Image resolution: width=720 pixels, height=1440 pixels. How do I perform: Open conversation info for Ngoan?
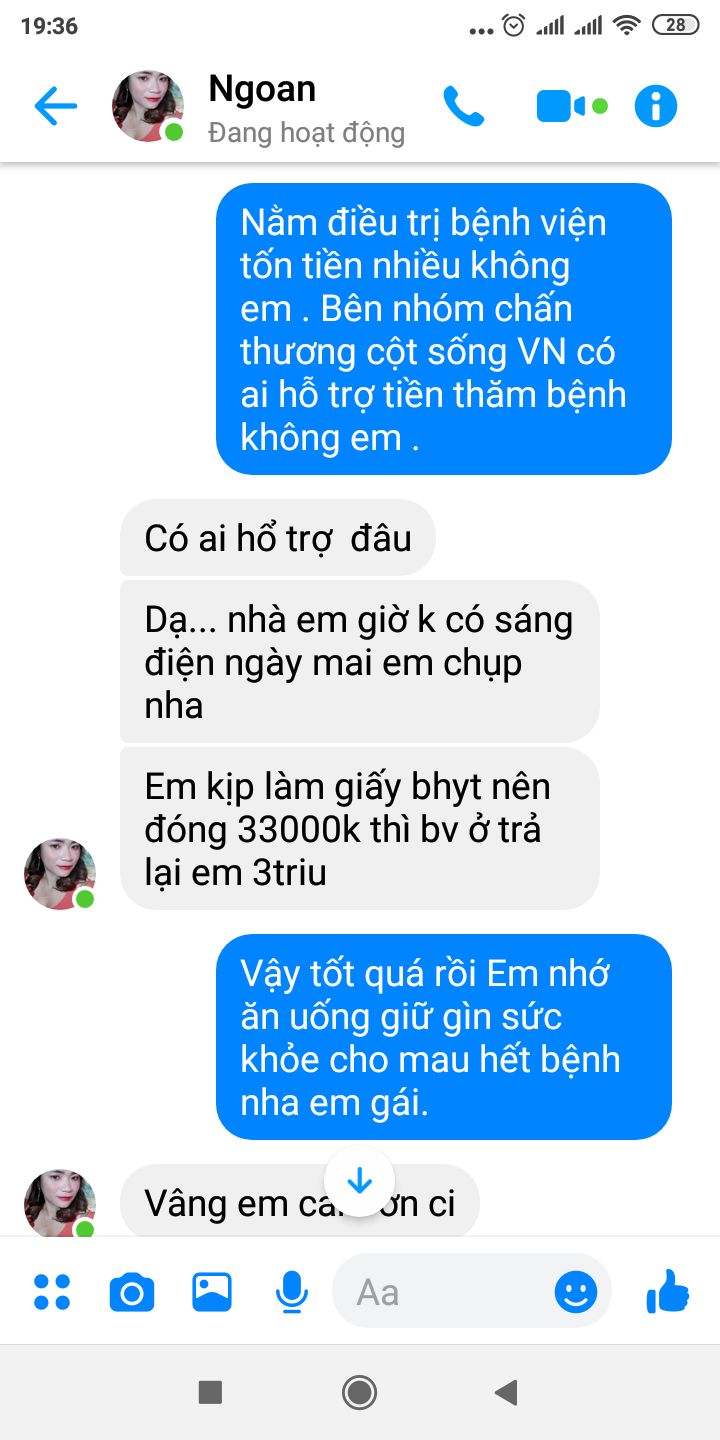pyautogui.click(x=656, y=106)
